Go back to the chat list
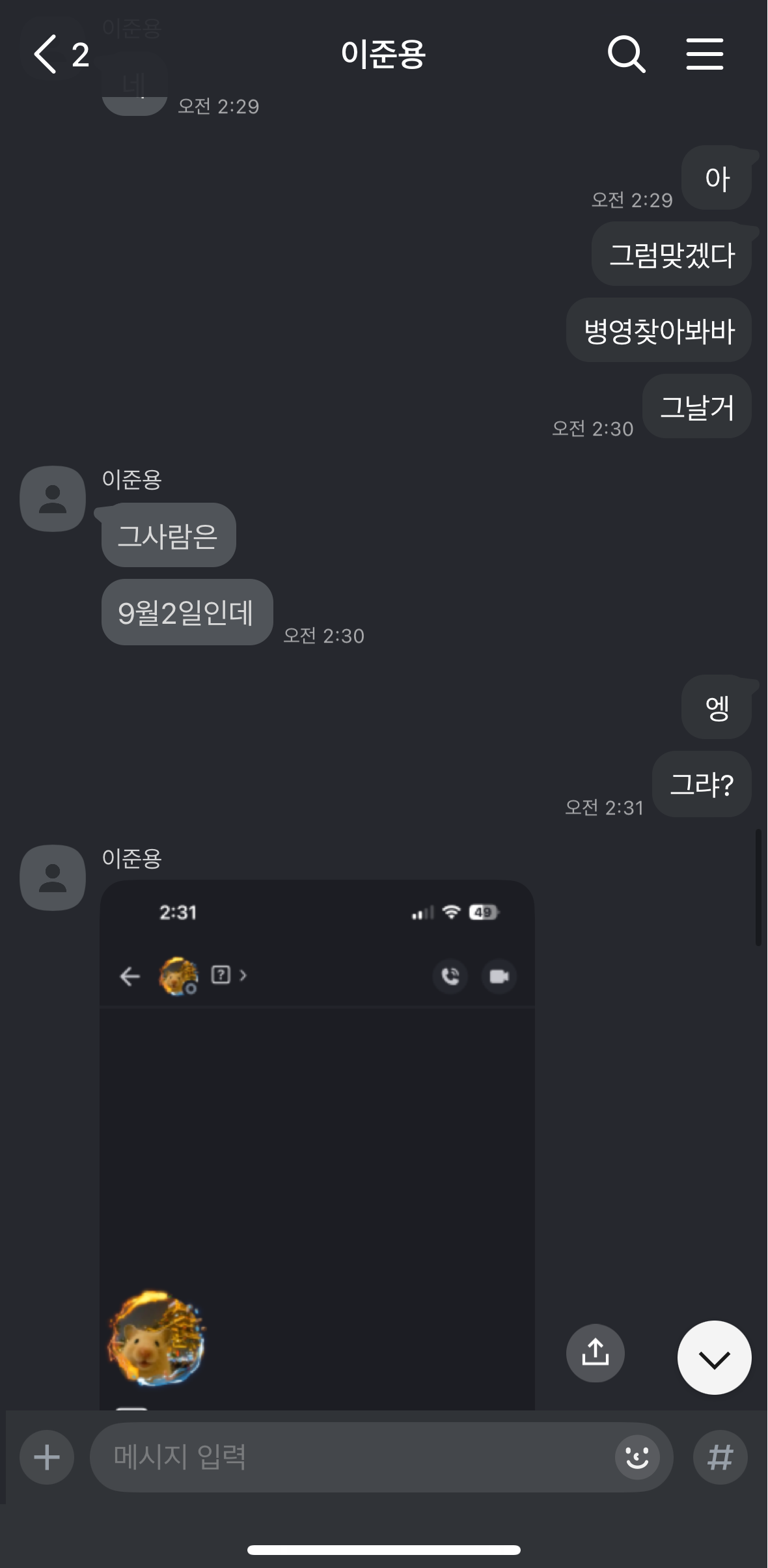Image resolution: width=768 pixels, height=1568 pixels. coord(47,54)
